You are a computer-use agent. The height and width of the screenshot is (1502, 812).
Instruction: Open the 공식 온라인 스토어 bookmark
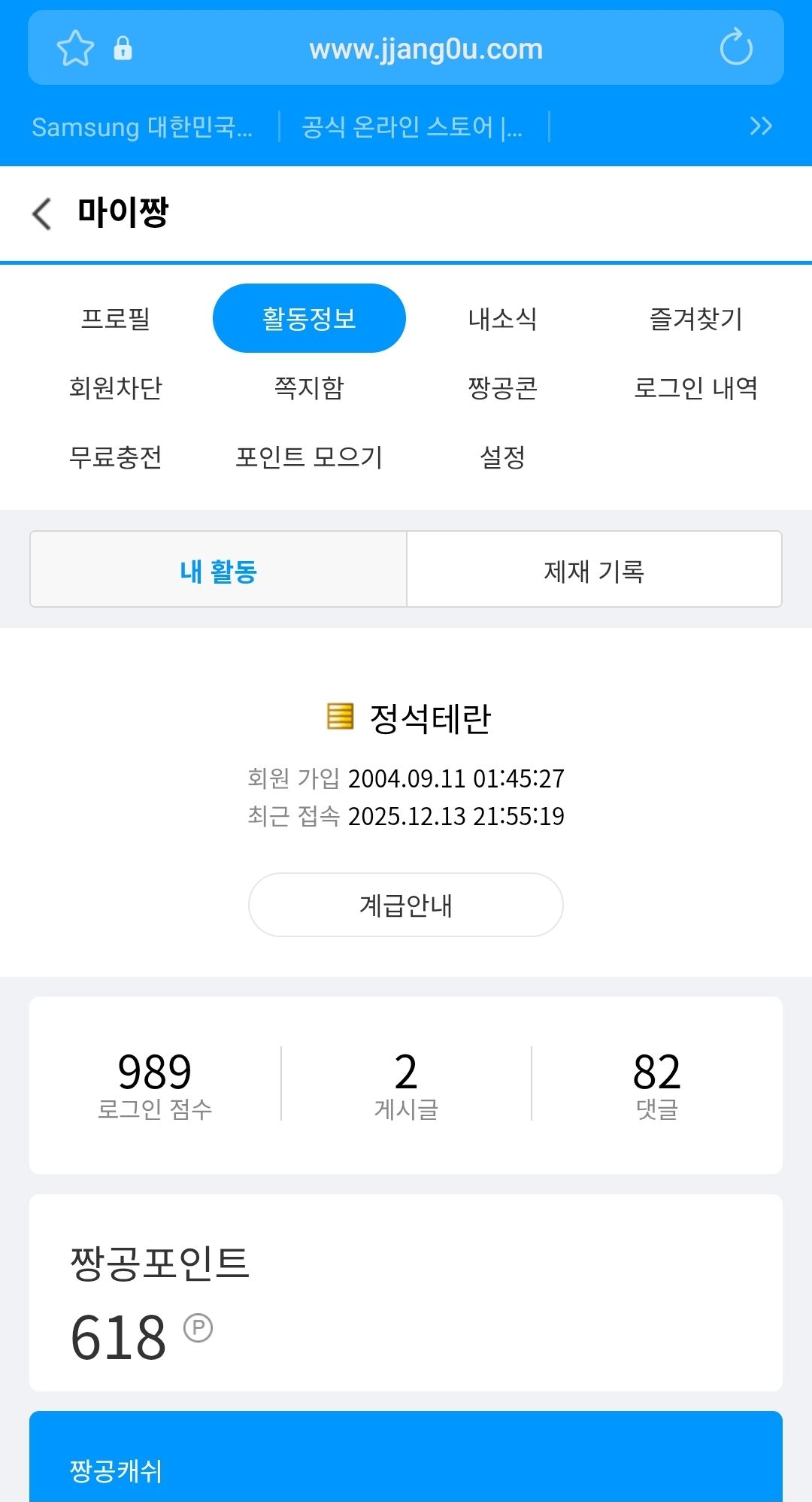412,127
